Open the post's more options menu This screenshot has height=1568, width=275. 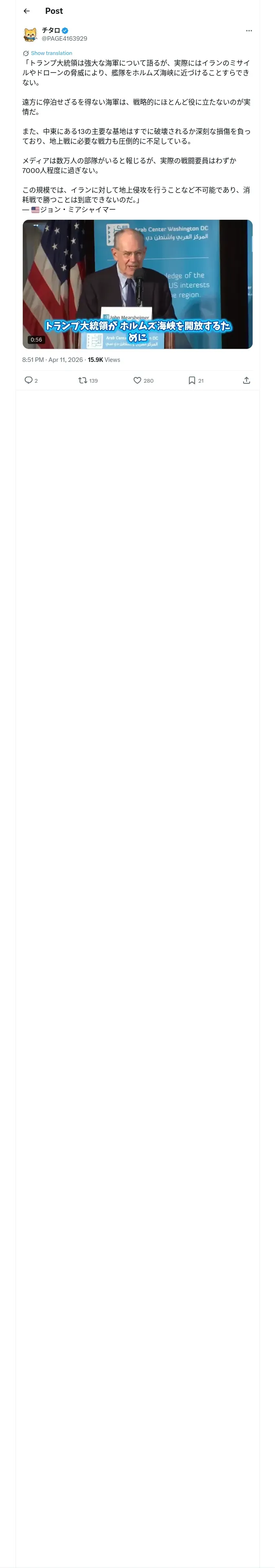[x=249, y=31]
